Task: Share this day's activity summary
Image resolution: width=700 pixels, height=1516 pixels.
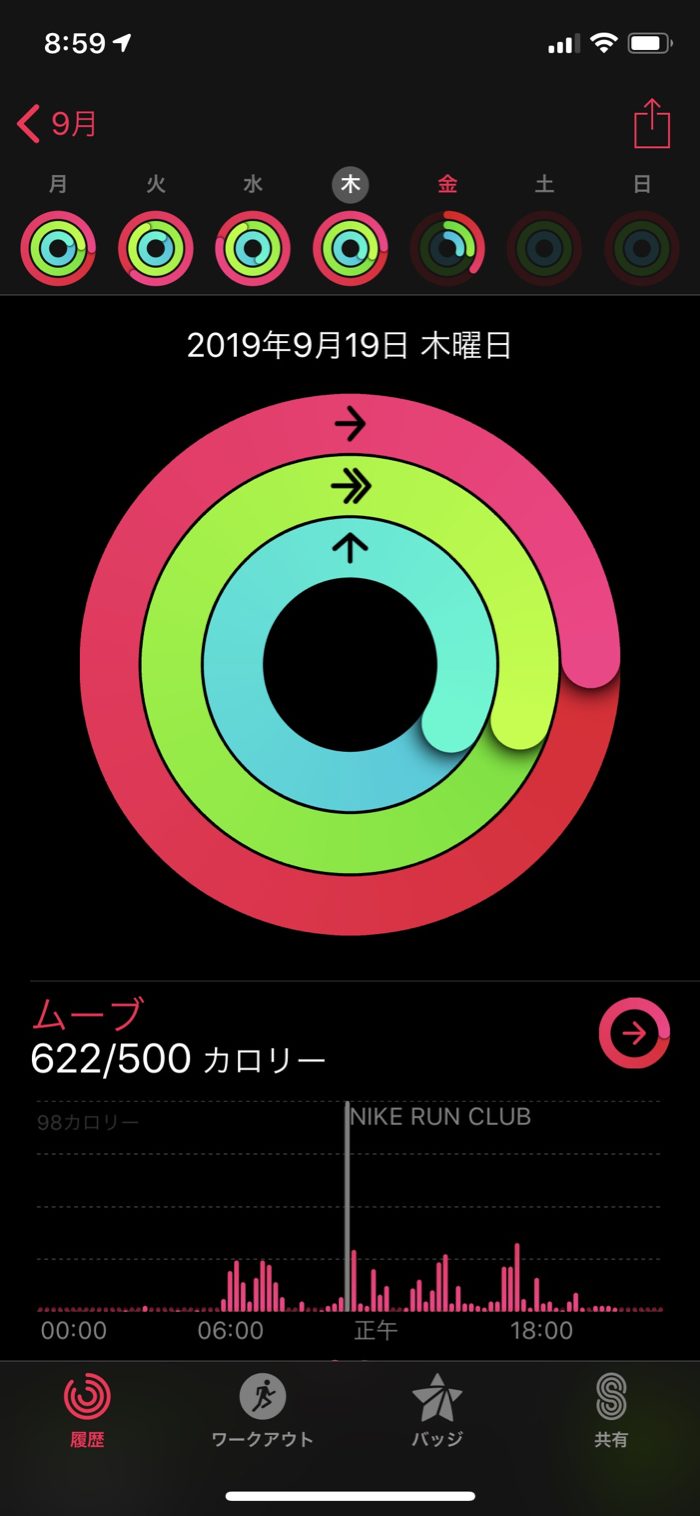Action: point(651,125)
